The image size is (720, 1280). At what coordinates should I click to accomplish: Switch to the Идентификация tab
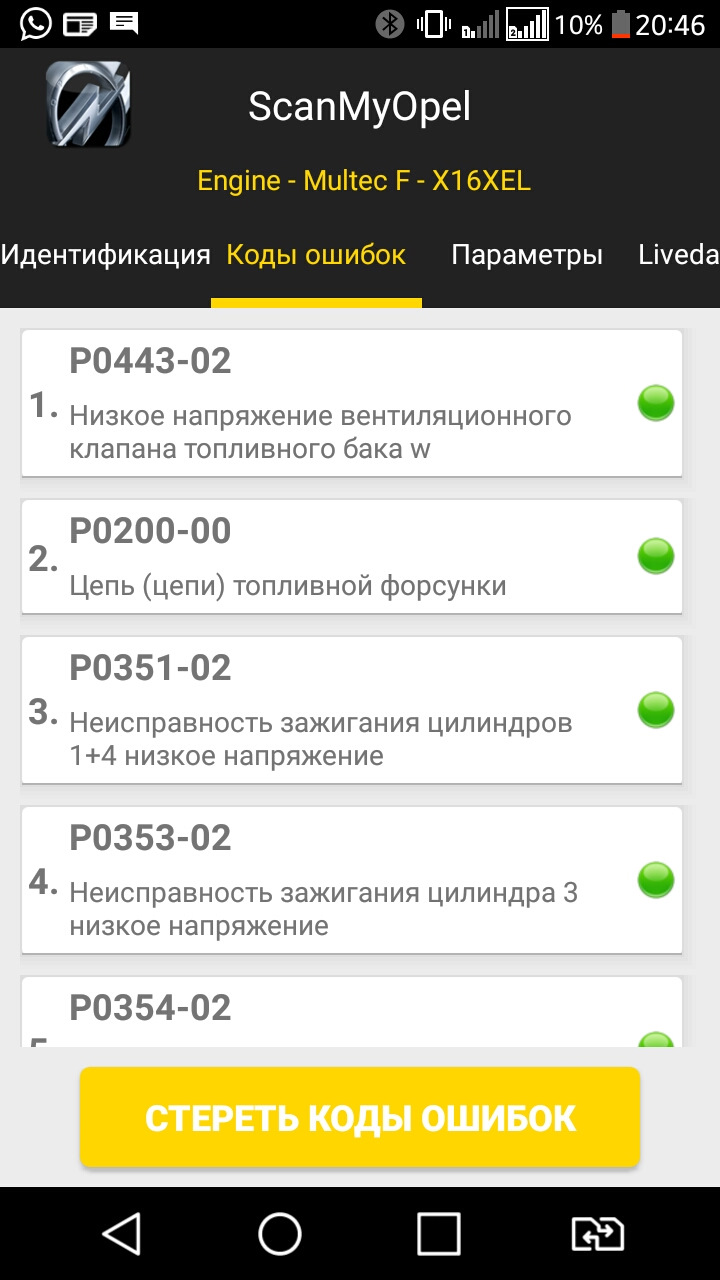(105, 255)
